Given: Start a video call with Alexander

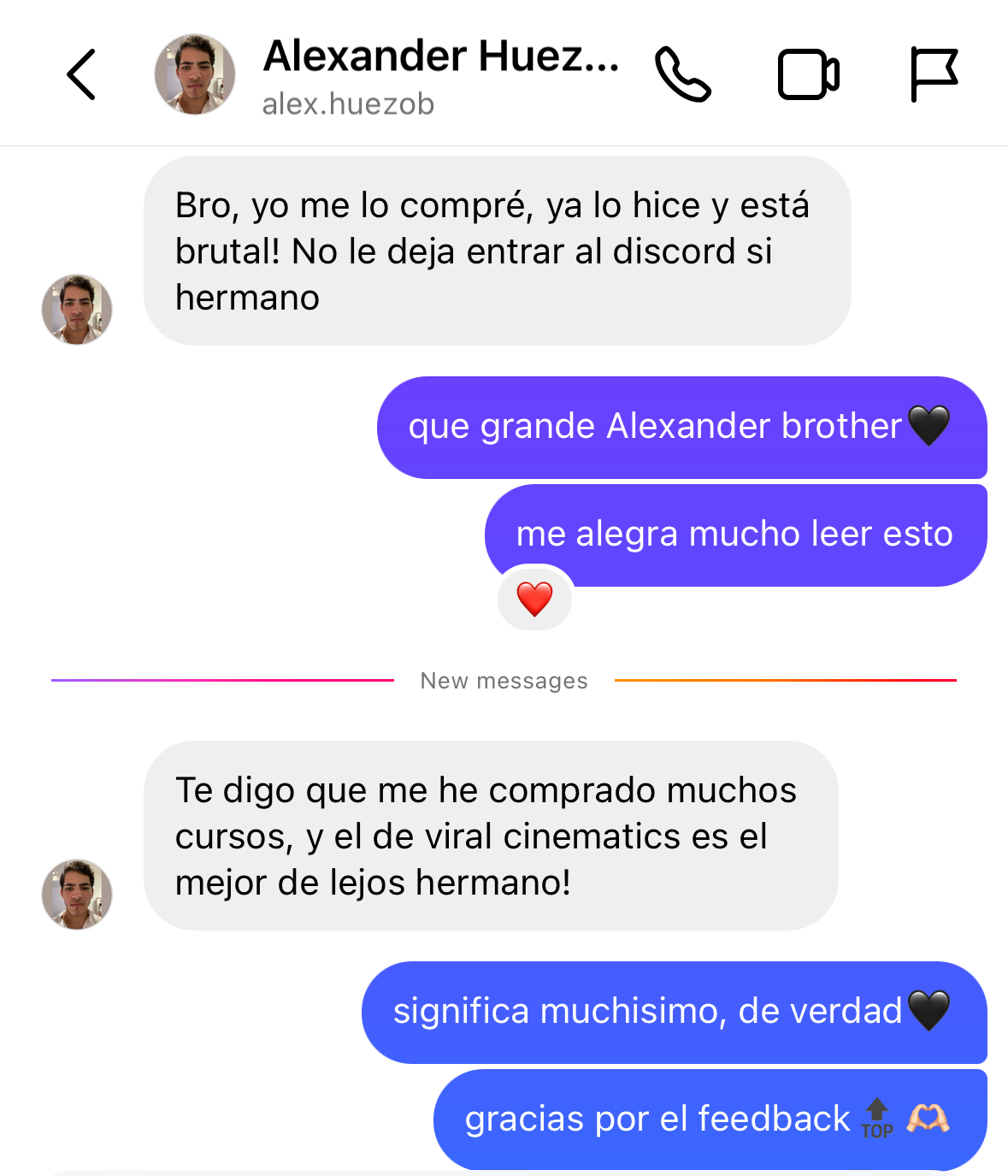Looking at the screenshot, I should pos(808,75).
